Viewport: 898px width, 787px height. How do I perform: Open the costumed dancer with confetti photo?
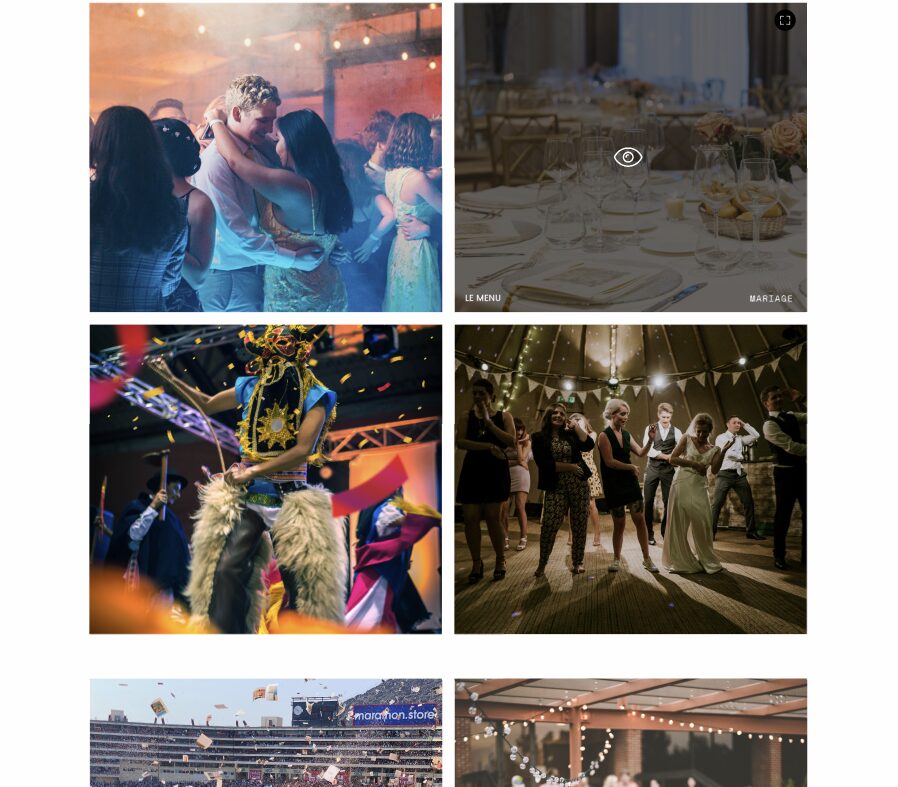[265, 479]
